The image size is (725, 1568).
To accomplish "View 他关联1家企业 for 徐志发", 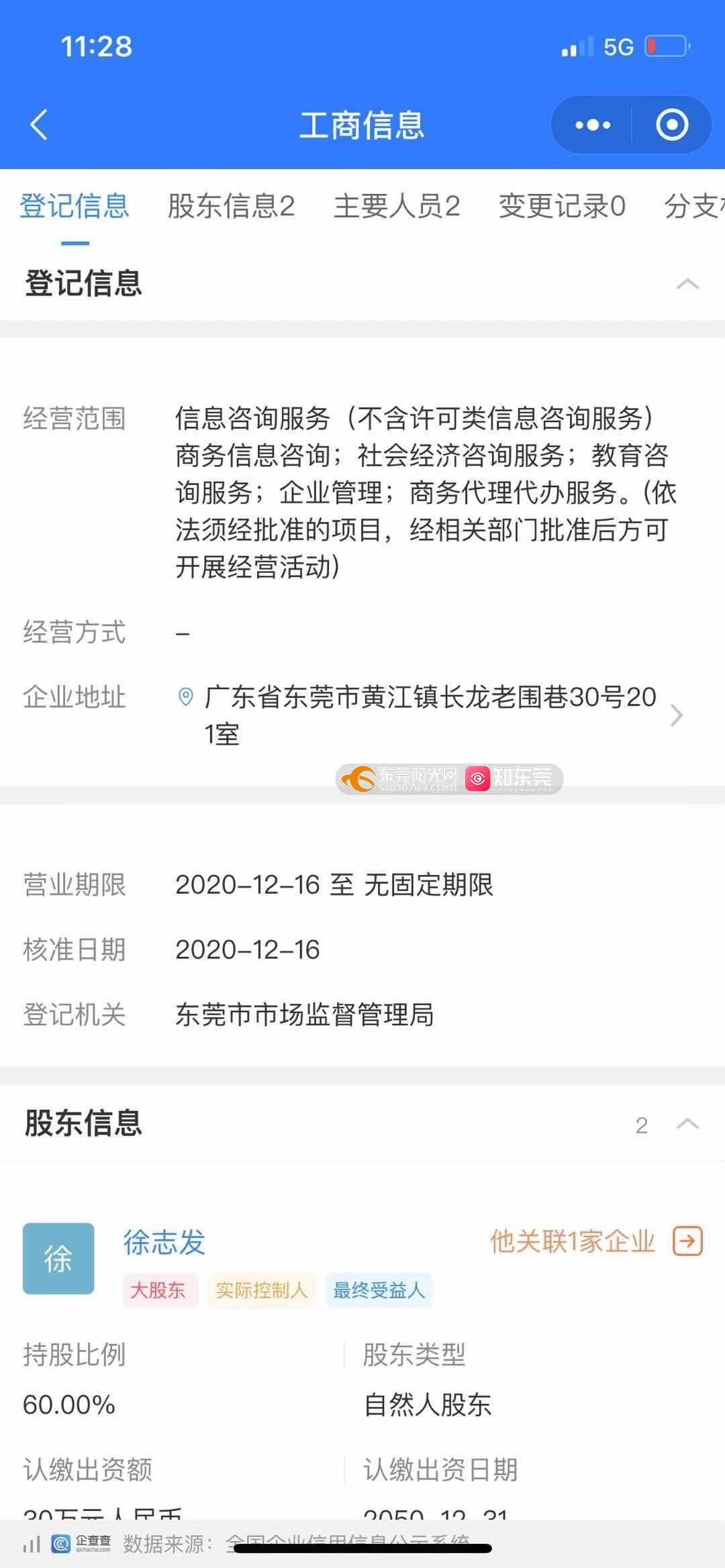I will point(596,1241).
